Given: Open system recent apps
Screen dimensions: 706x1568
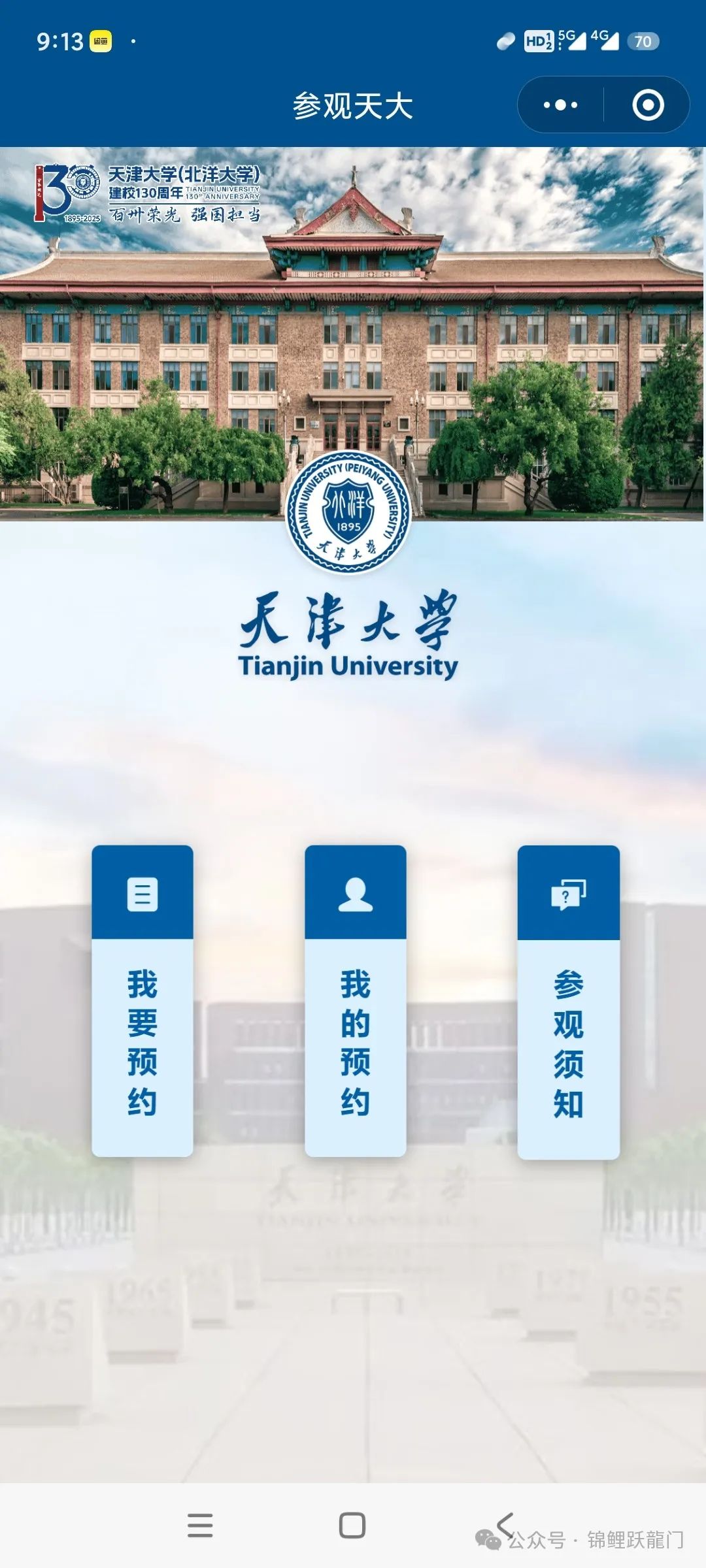Looking at the screenshot, I should pyautogui.click(x=200, y=1525).
